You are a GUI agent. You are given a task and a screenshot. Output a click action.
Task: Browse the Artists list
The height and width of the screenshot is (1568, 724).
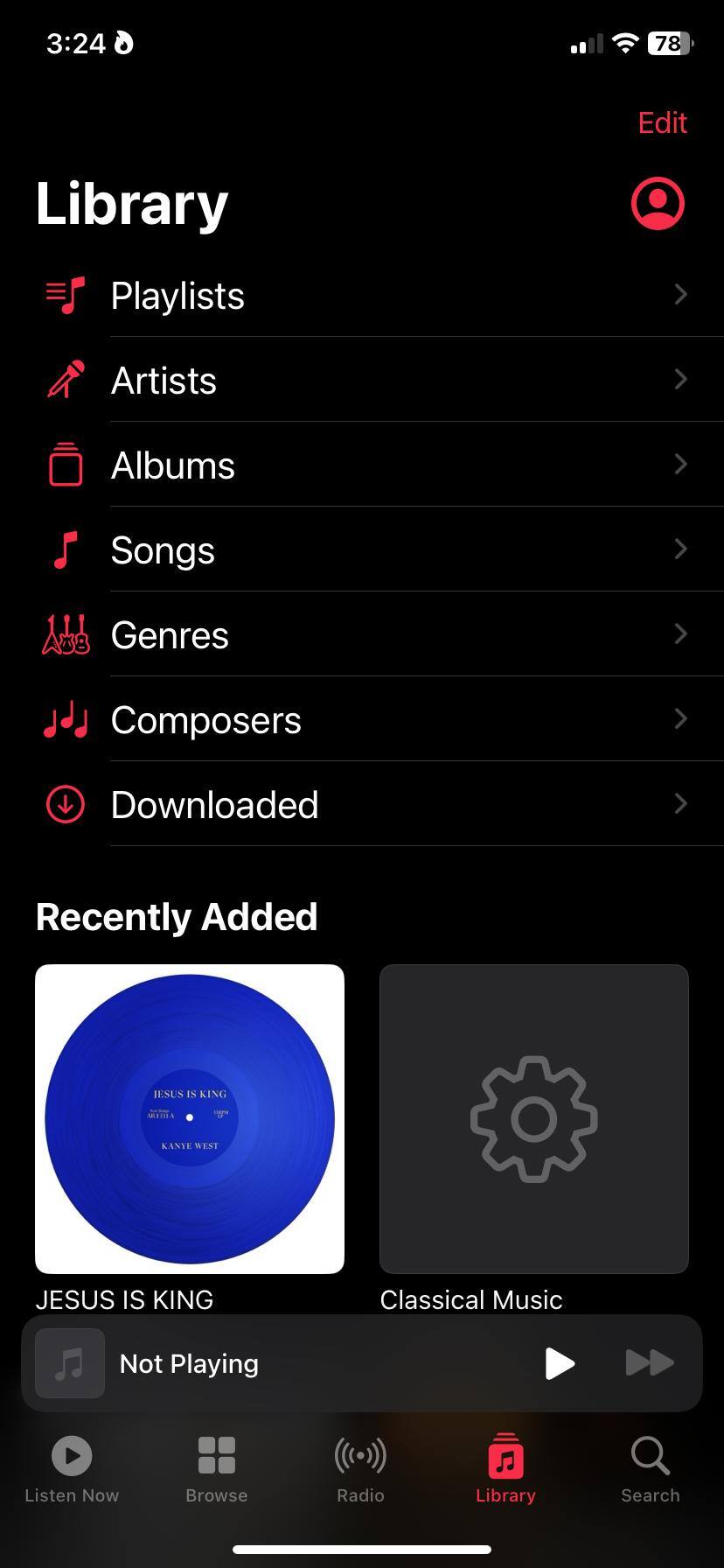click(x=362, y=381)
